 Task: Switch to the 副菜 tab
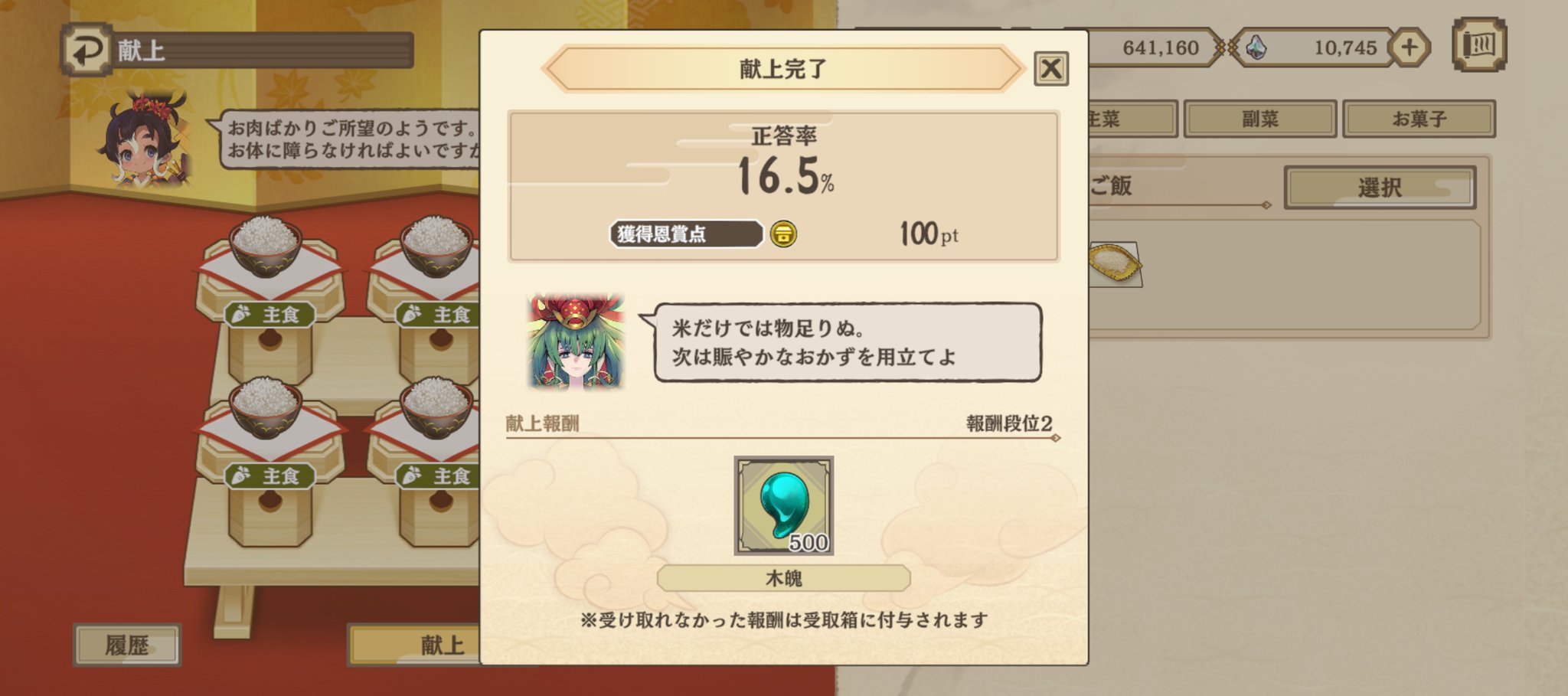pos(1259,119)
